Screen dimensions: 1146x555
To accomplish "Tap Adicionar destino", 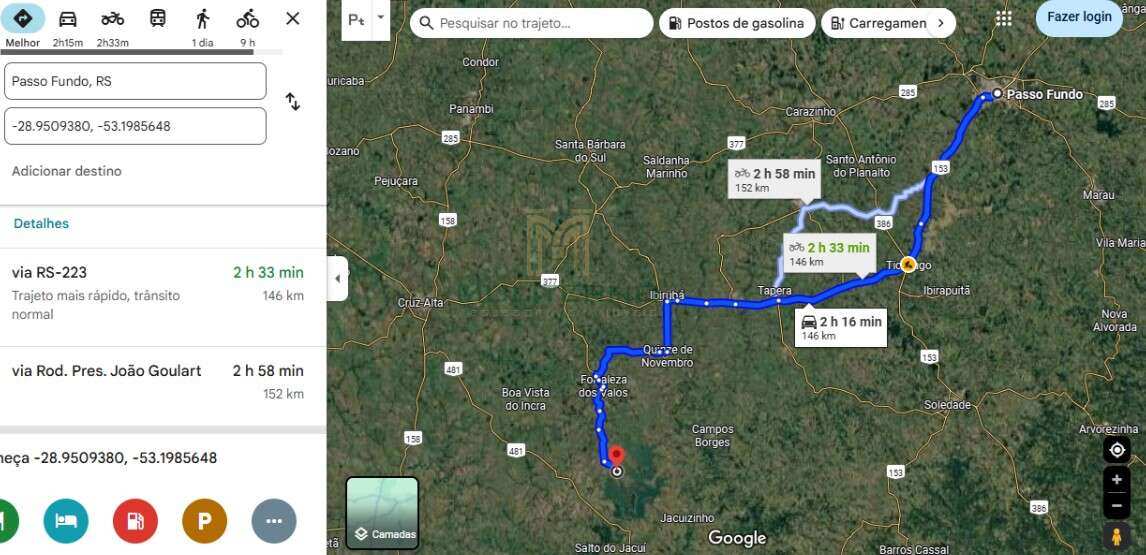I will coord(67,171).
